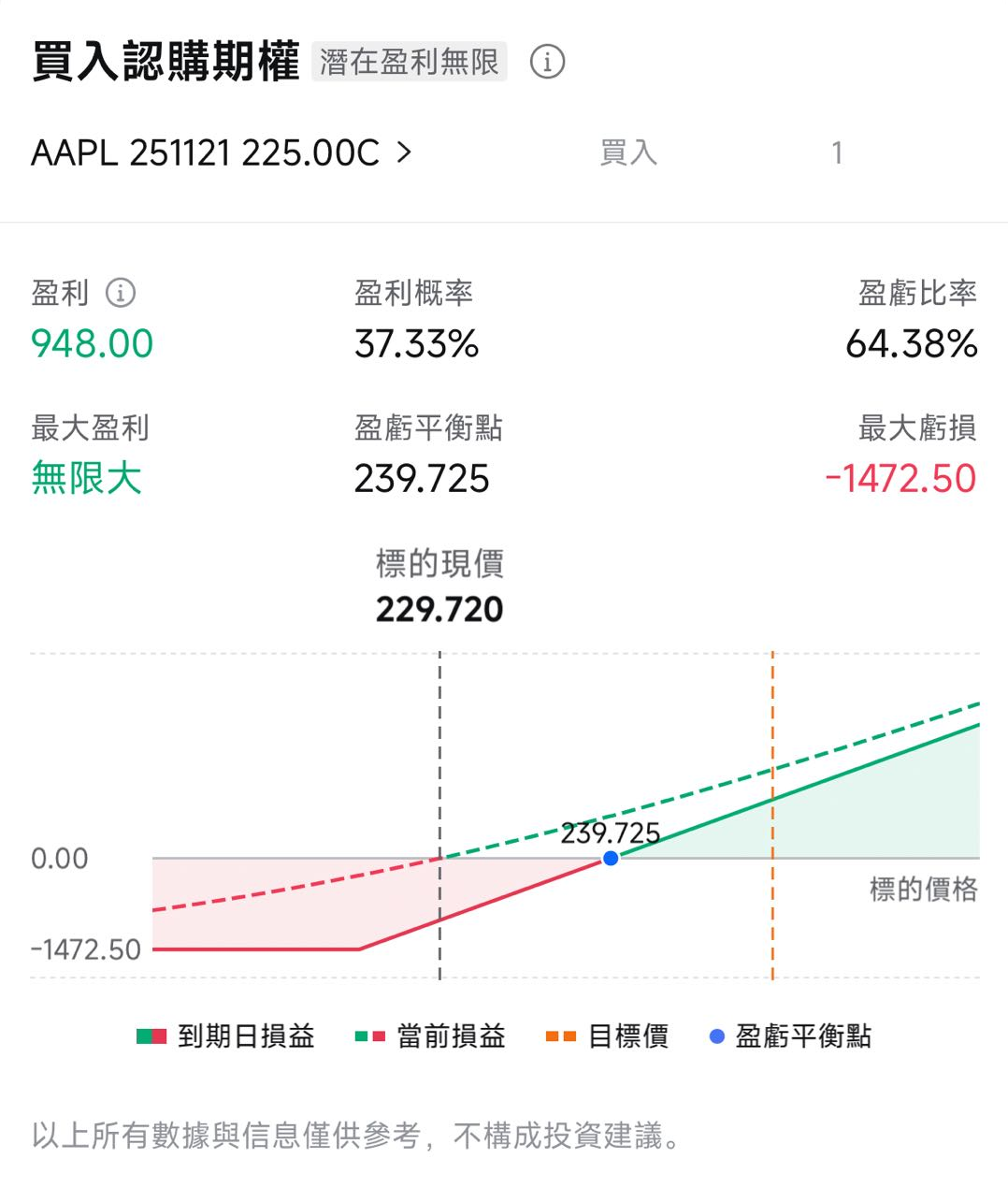The width and height of the screenshot is (1008, 1202).
Task: Click the 潛在盈利無限 badge
Action: point(410,62)
